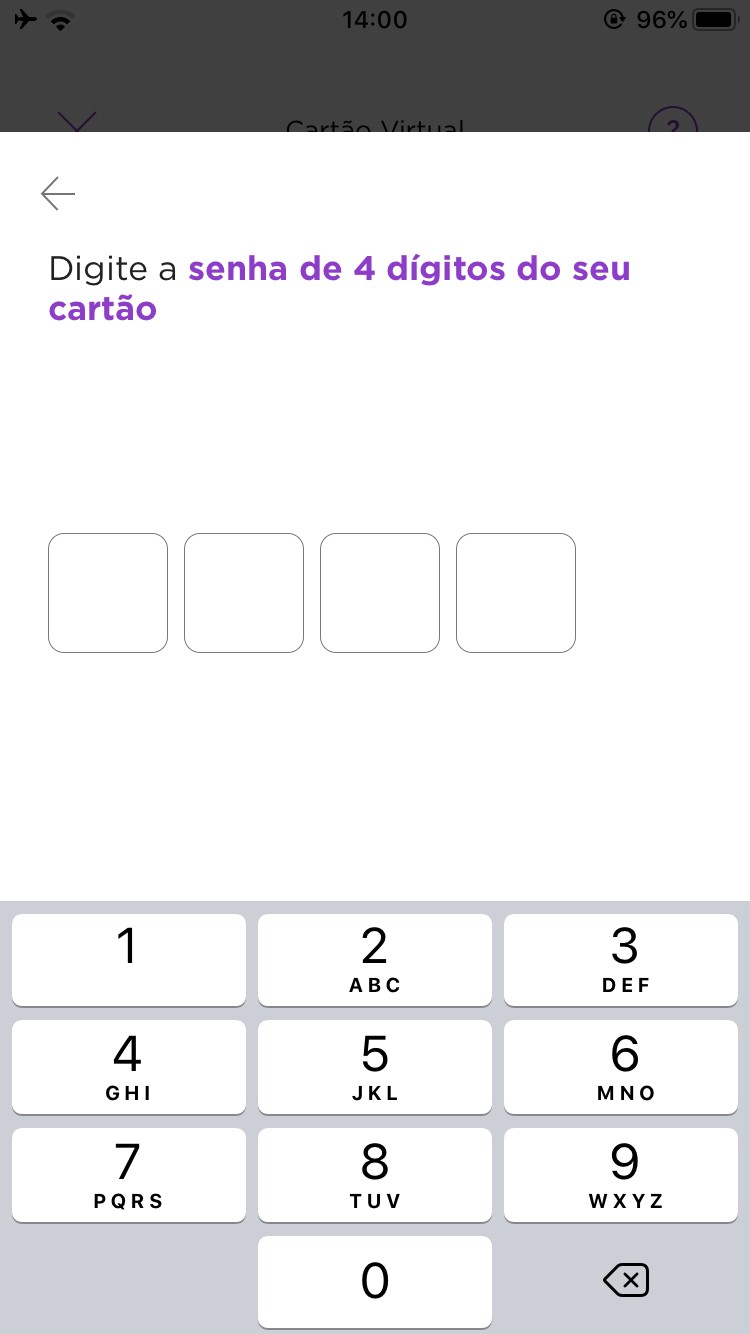
Task: Tap the 4 GHI key
Action: tap(128, 1066)
